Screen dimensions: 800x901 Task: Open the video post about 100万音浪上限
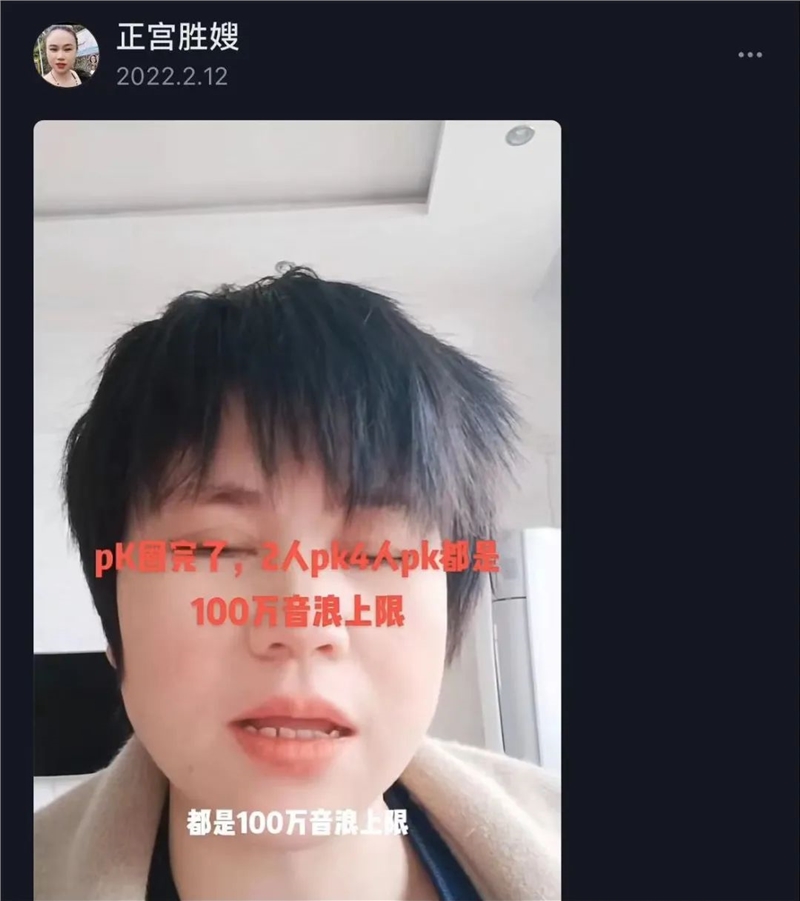click(297, 510)
